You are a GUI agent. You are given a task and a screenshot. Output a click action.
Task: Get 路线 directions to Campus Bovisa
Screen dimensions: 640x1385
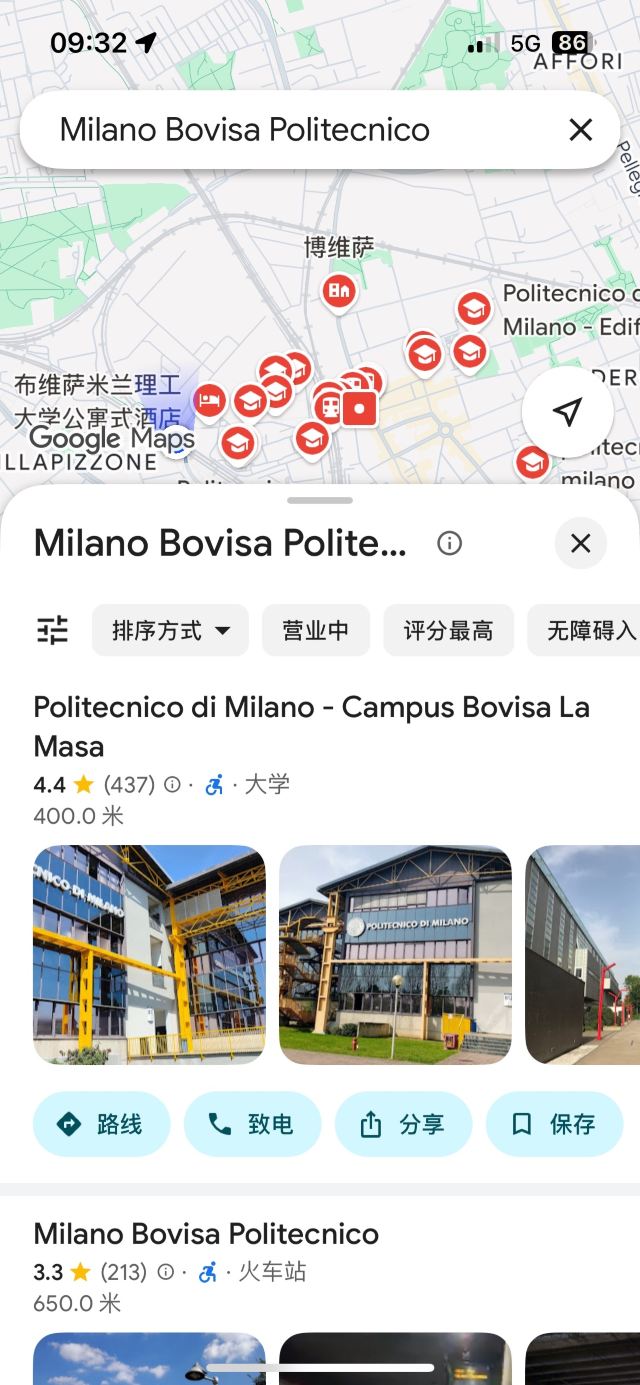pyautogui.click(x=101, y=1124)
